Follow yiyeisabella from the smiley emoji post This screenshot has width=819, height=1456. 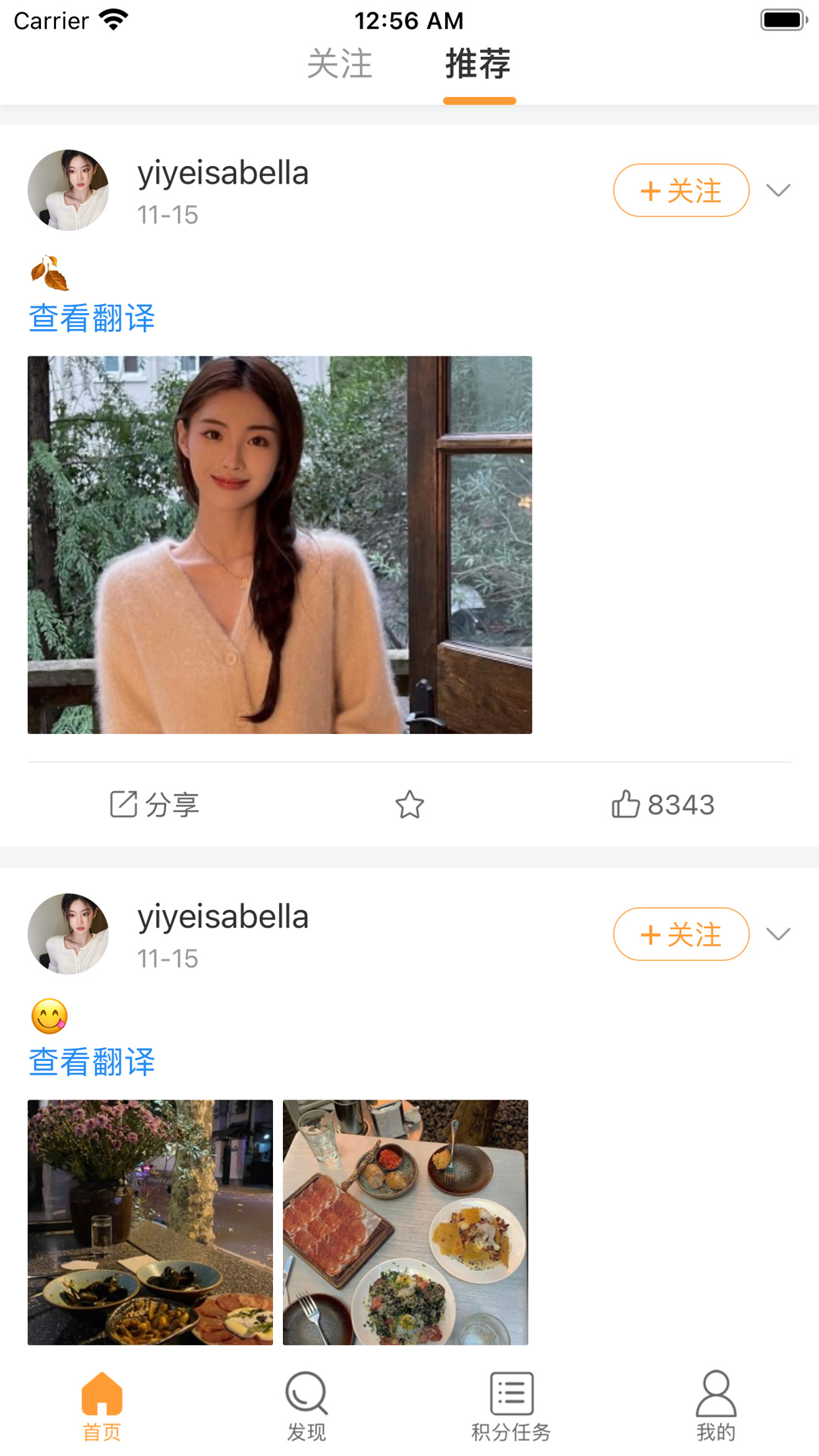[x=680, y=934]
